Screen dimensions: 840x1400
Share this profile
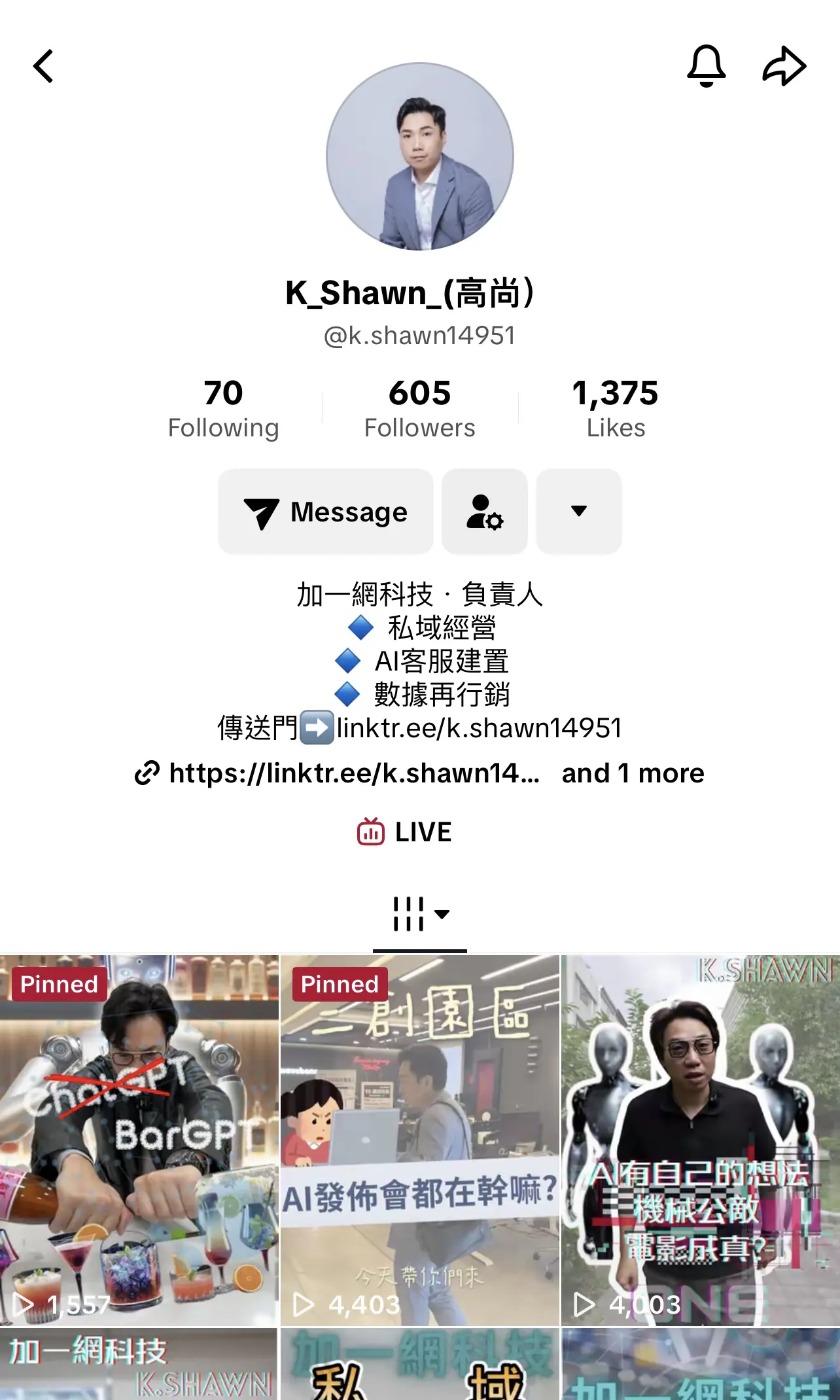(784, 66)
